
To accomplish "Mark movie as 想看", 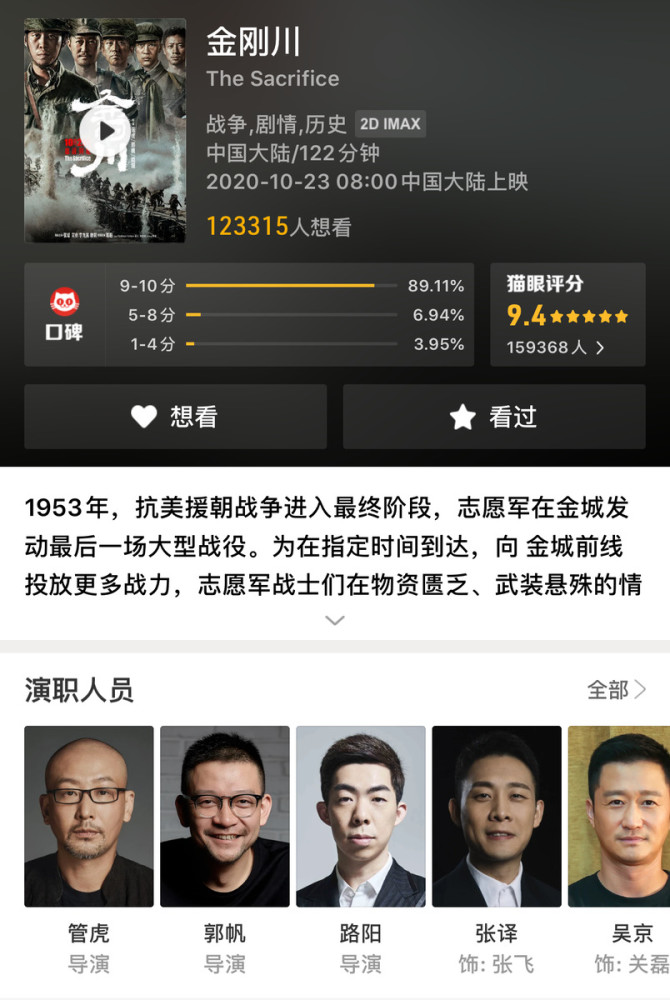I will click(175, 417).
